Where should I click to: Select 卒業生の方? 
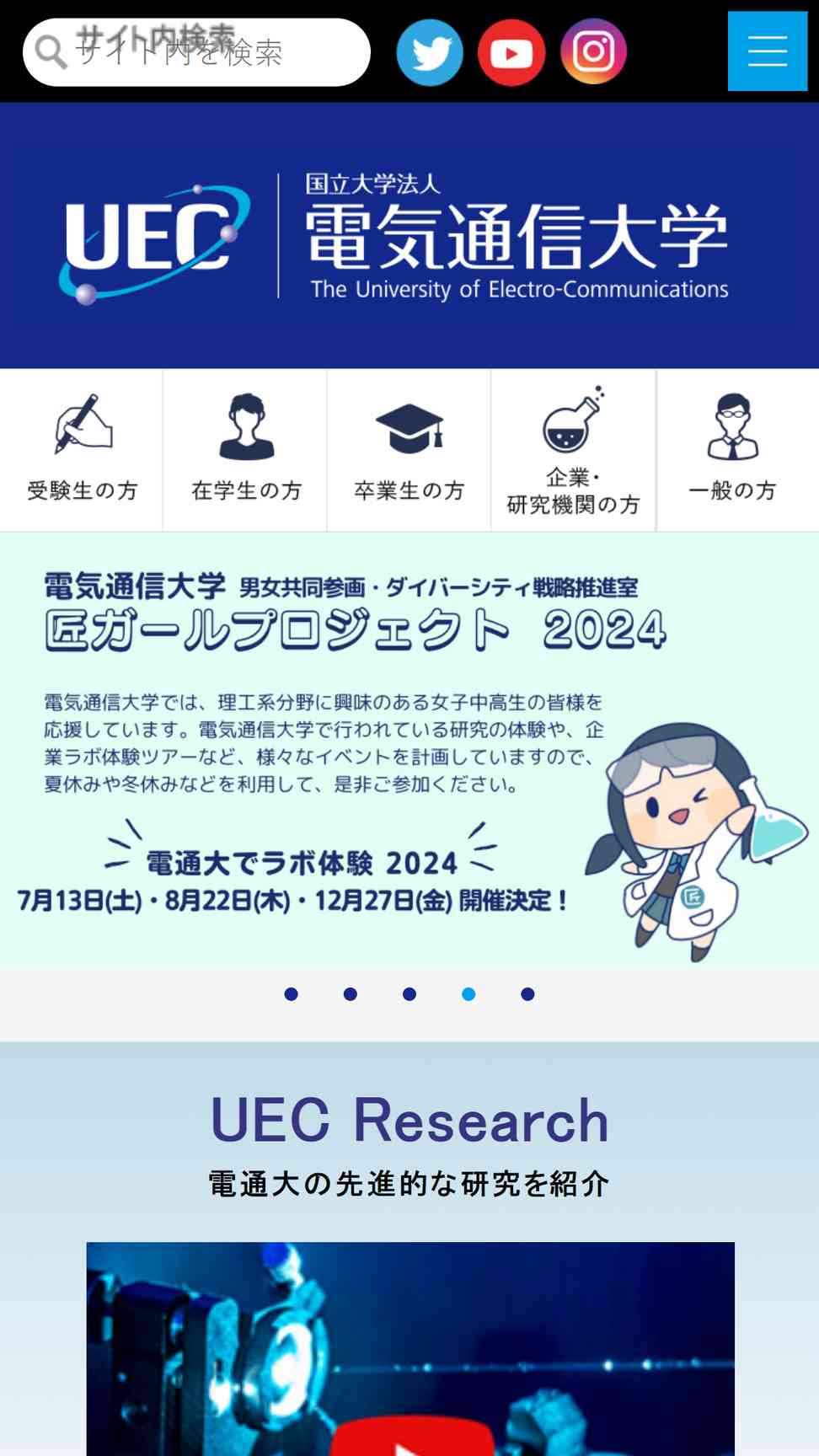point(409,450)
